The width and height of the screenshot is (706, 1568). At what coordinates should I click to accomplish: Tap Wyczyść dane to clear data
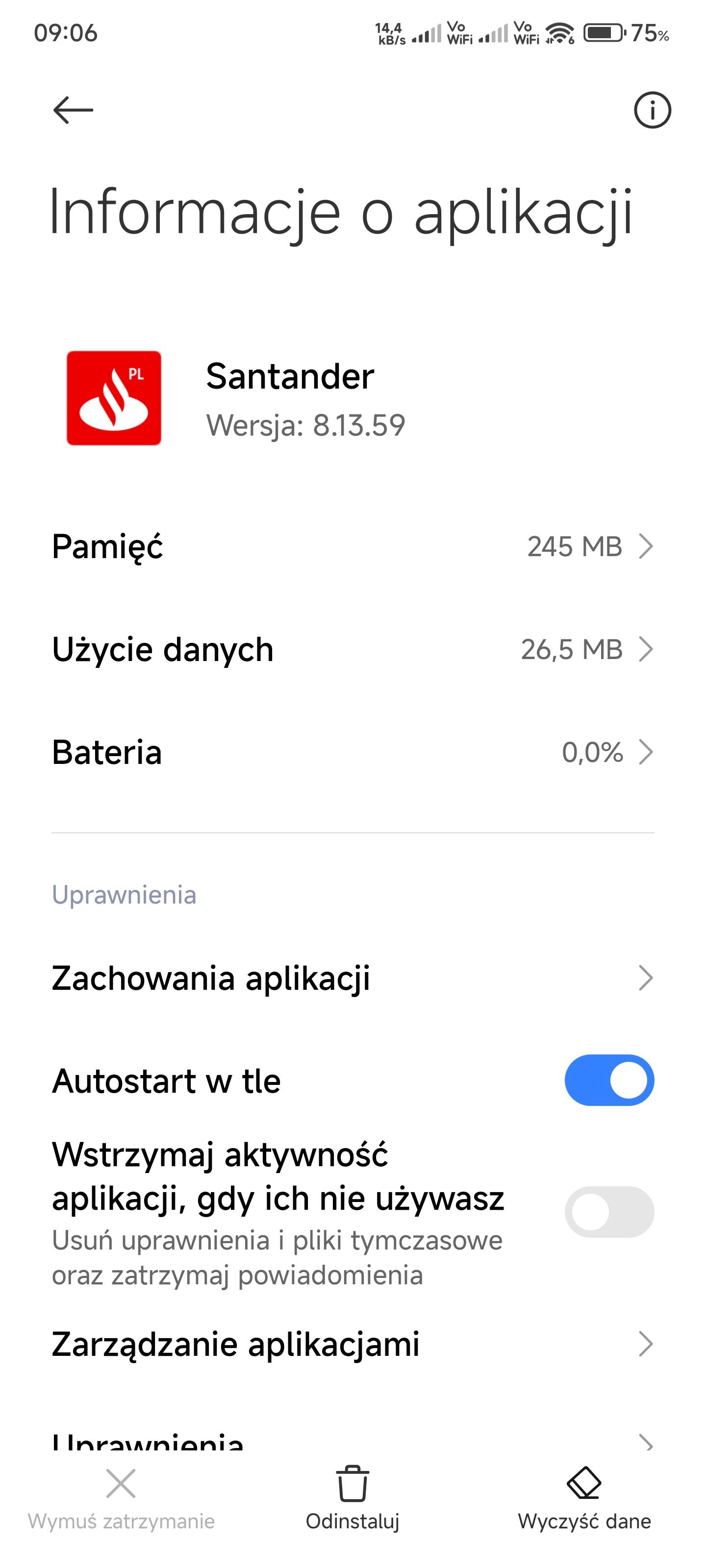pyautogui.click(x=584, y=1497)
